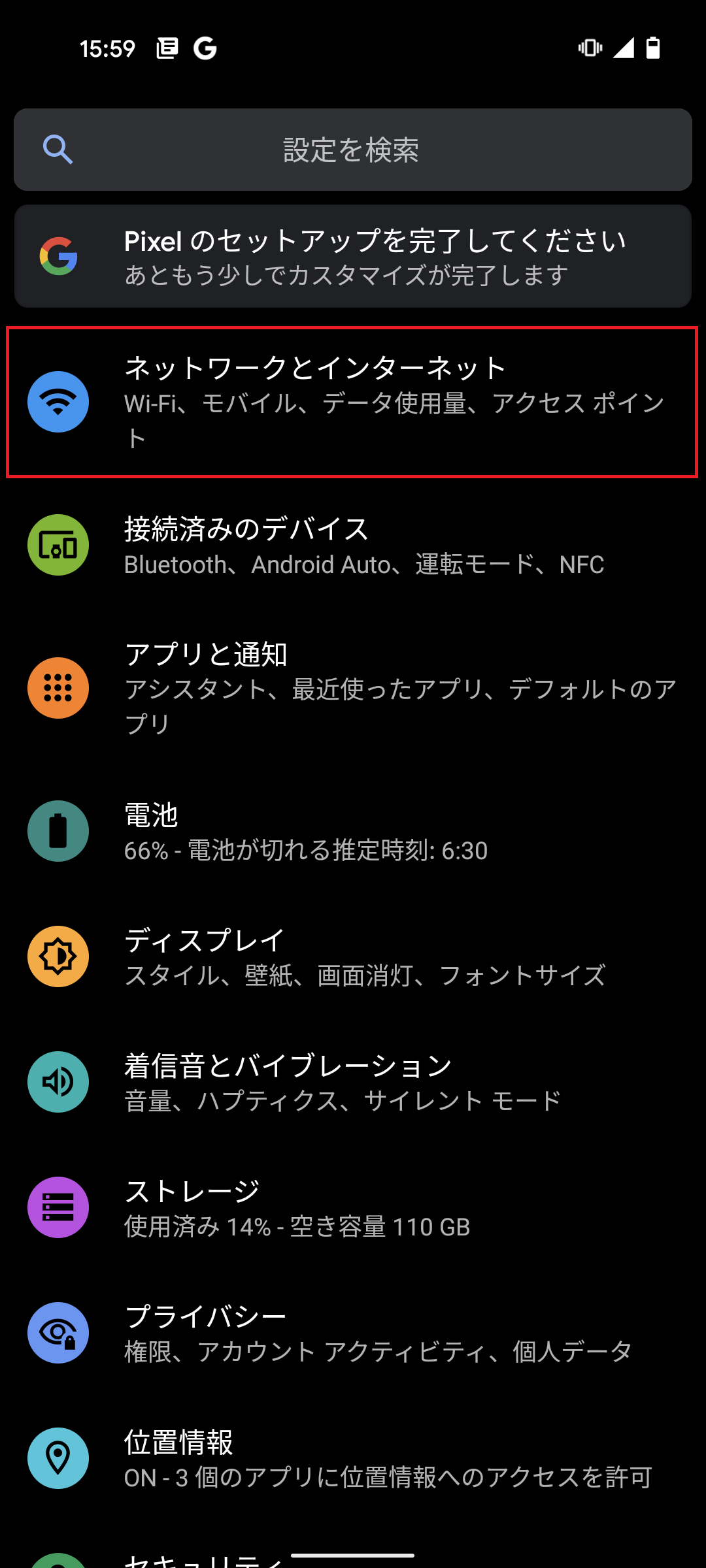
Task: Tap the green Connected devices icon
Action: [x=58, y=546]
